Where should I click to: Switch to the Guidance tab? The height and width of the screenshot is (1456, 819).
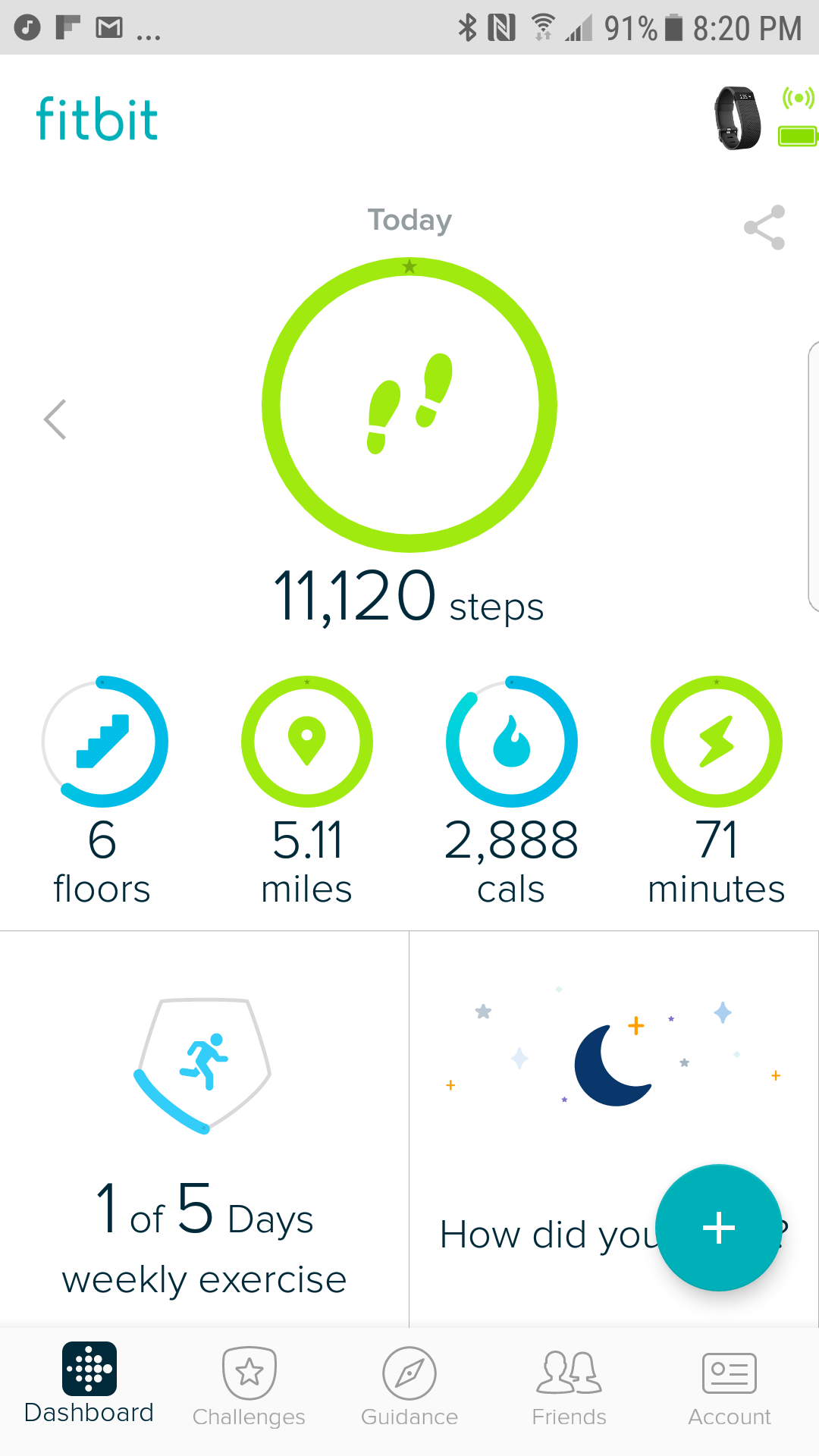[x=409, y=1388]
